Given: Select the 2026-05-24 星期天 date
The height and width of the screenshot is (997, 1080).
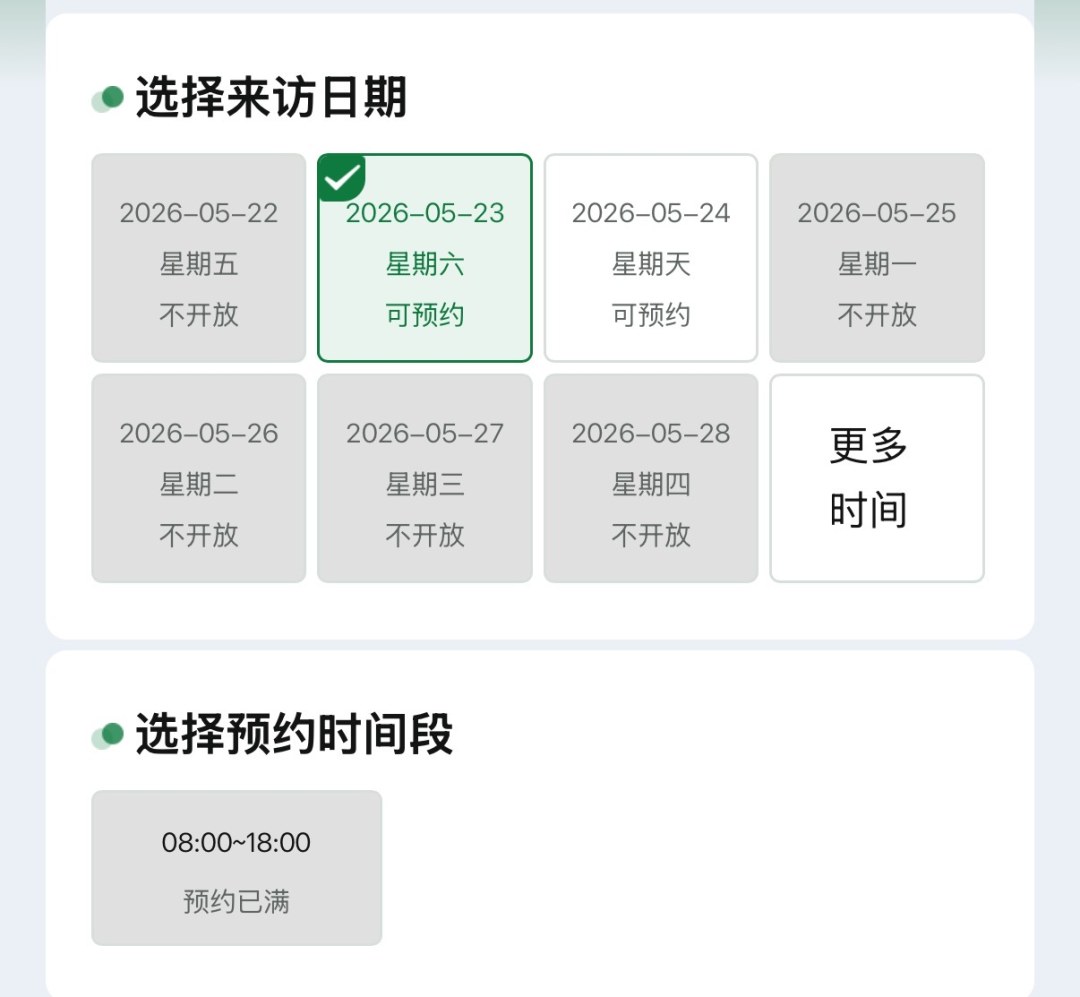Looking at the screenshot, I should click(x=651, y=258).
